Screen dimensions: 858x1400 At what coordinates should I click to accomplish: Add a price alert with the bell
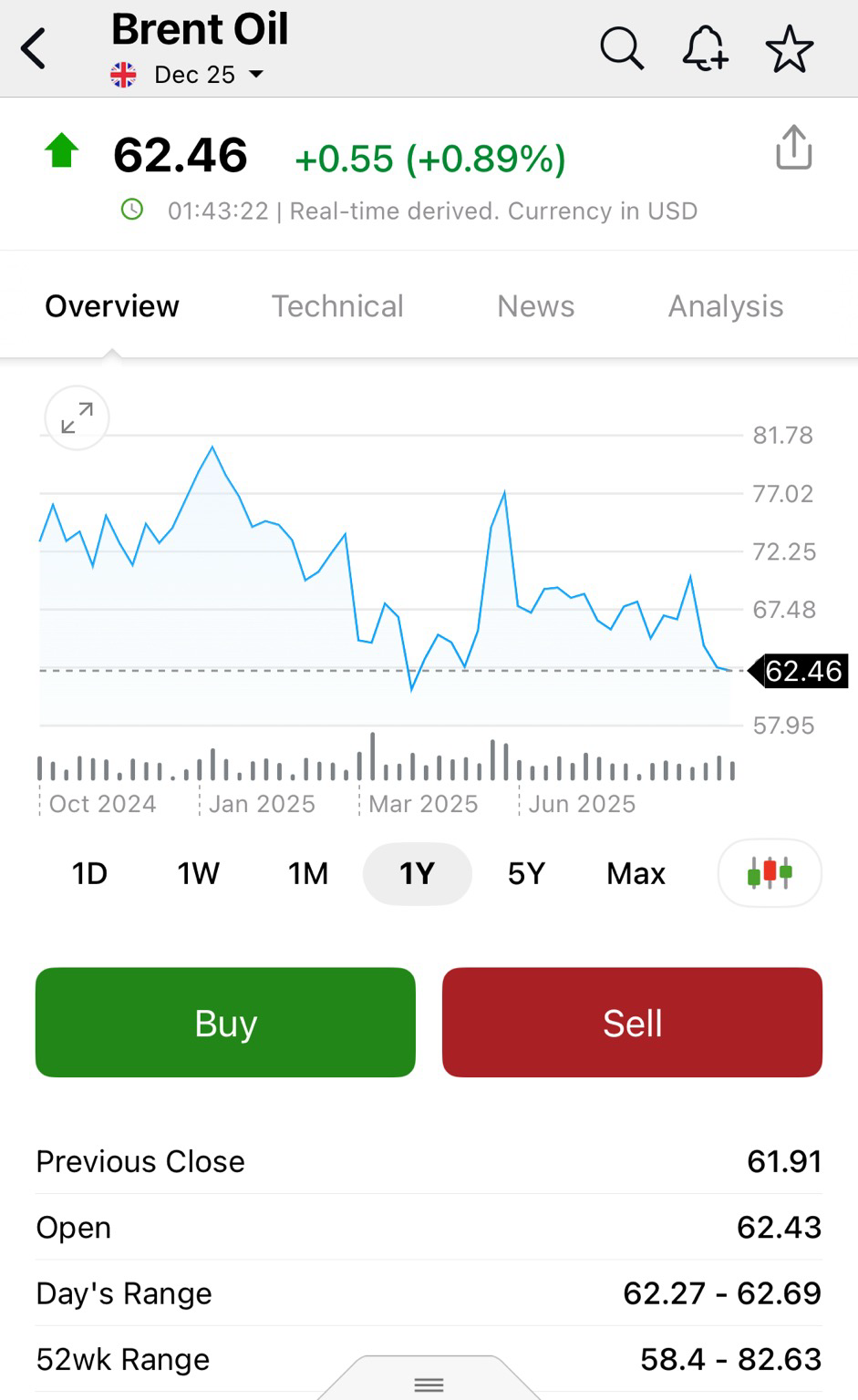click(705, 48)
